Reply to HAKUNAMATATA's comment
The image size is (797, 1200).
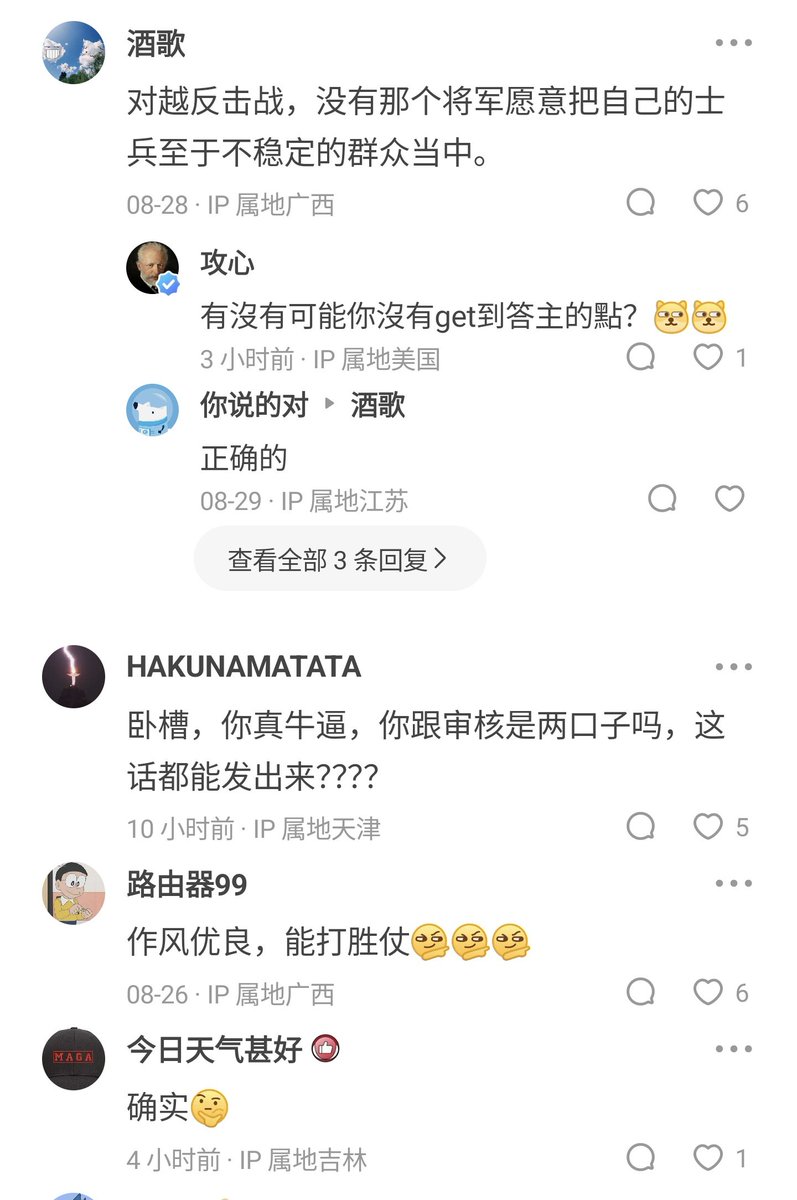pos(640,827)
